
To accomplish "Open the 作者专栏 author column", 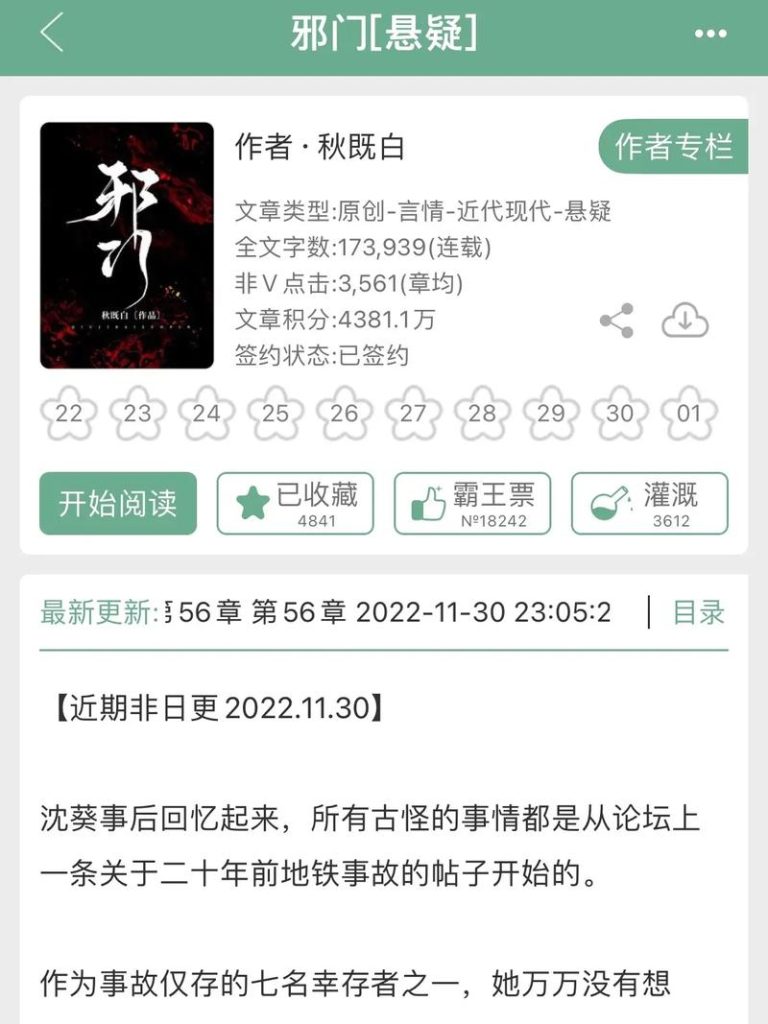I will [x=677, y=146].
